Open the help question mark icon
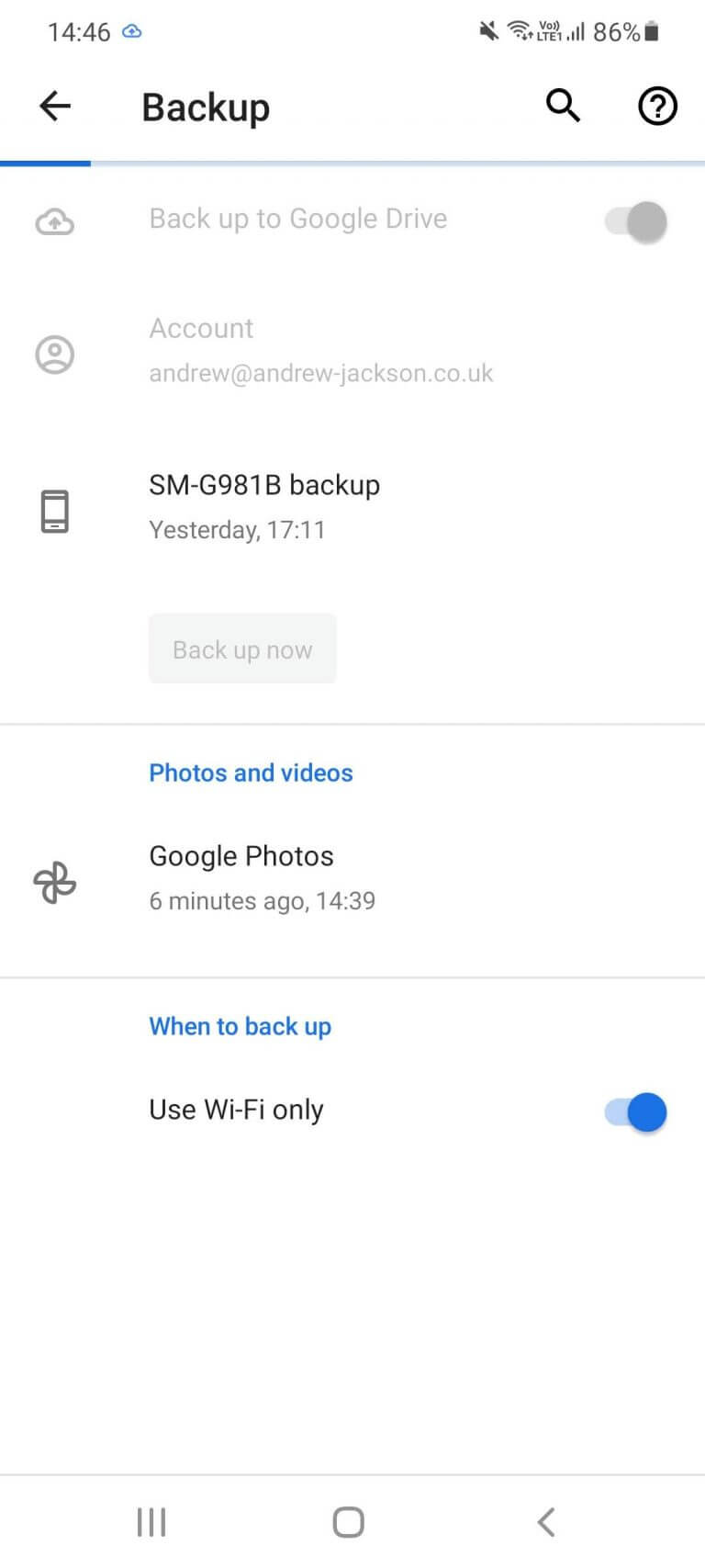705x1568 pixels. pyautogui.click(x=657, y=106)
